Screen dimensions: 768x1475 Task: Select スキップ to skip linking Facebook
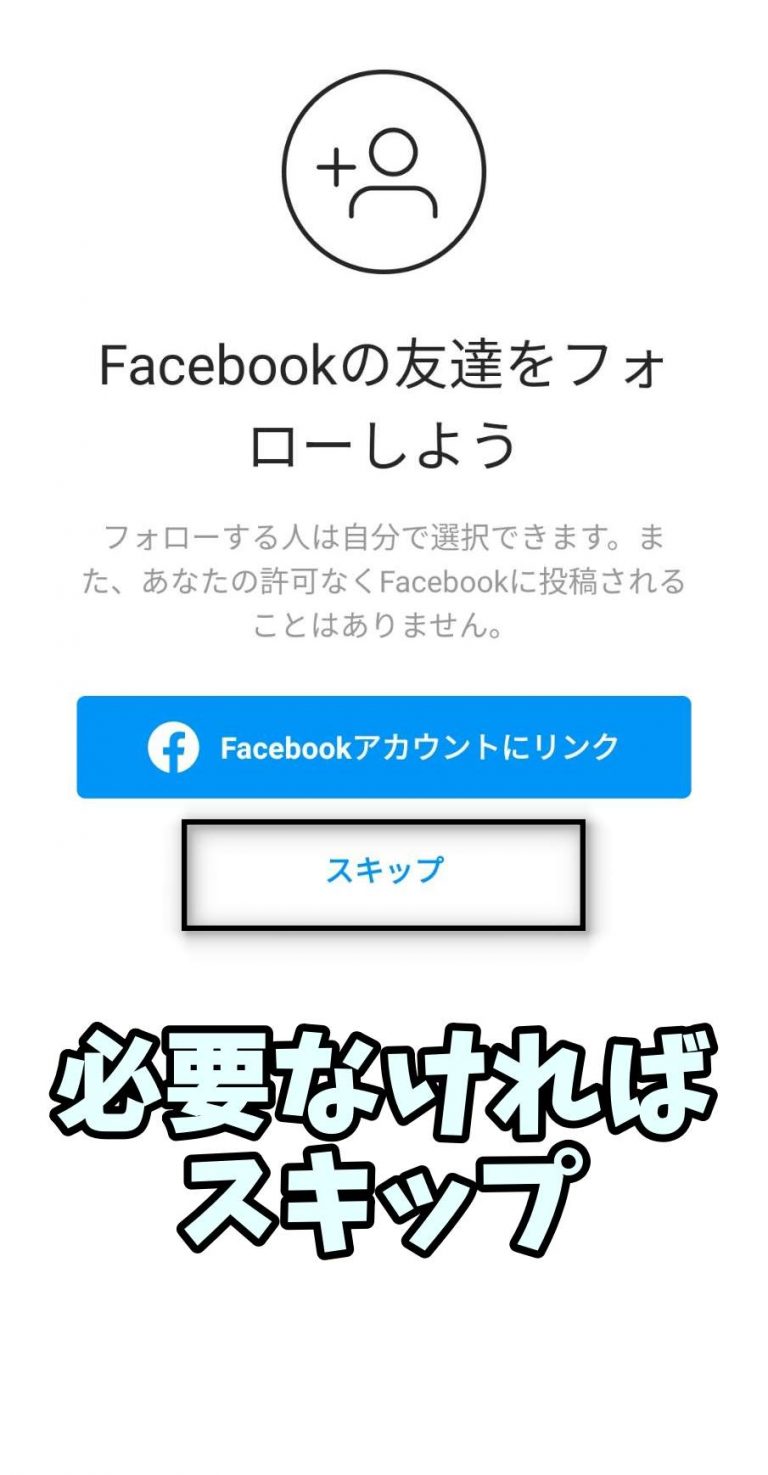[x=384, y=870]
